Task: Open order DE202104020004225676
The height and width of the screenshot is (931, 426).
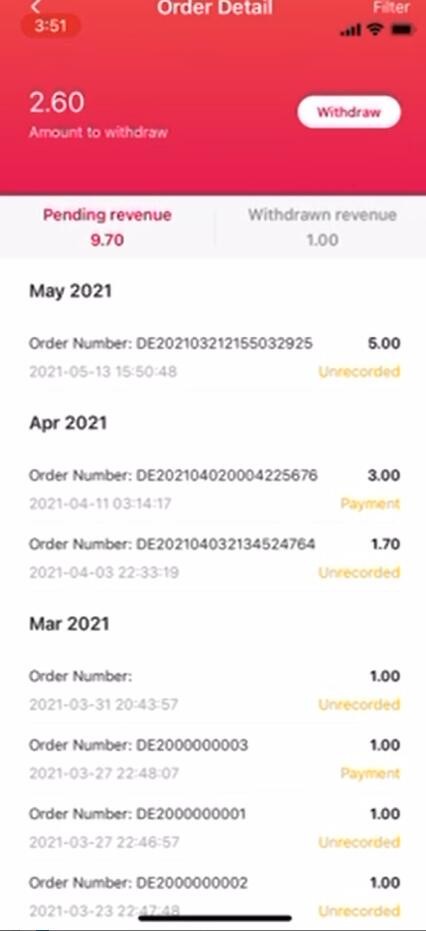Action: click(214, 489)
